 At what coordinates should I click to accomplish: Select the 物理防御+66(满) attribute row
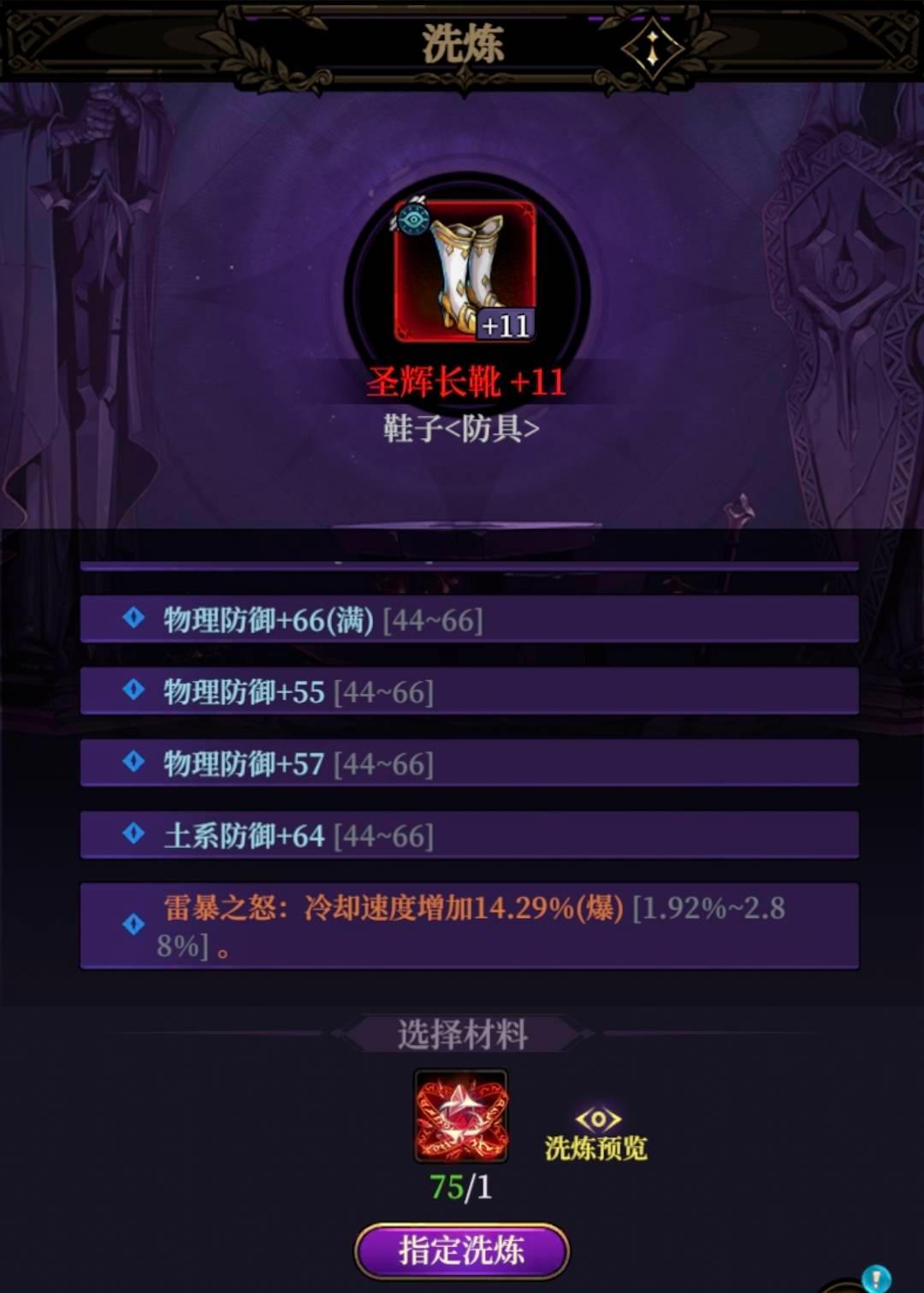click(x=469, y=620)
